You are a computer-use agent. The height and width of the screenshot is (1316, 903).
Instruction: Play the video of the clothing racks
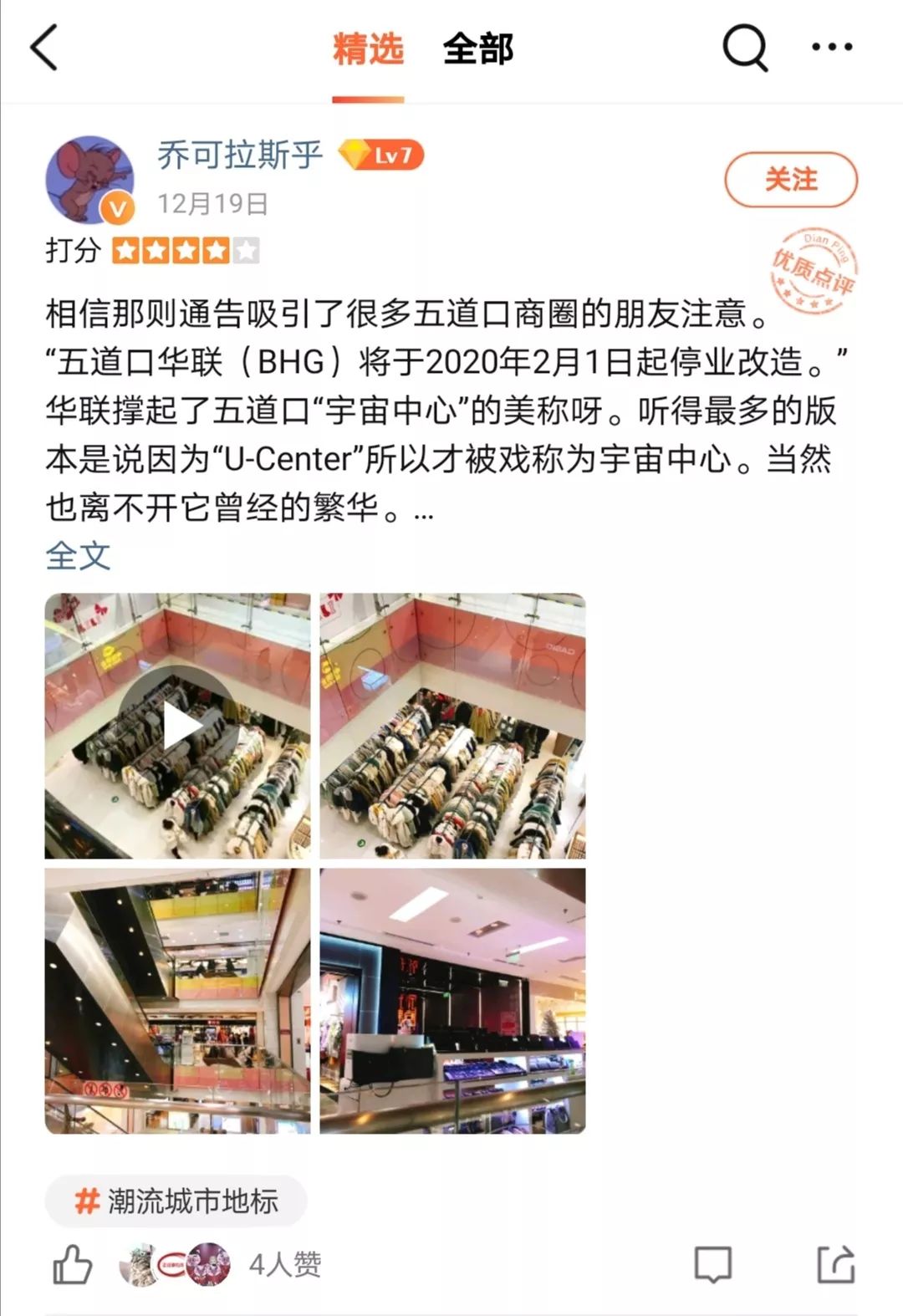pyautogui.click(x=177, y=726)
